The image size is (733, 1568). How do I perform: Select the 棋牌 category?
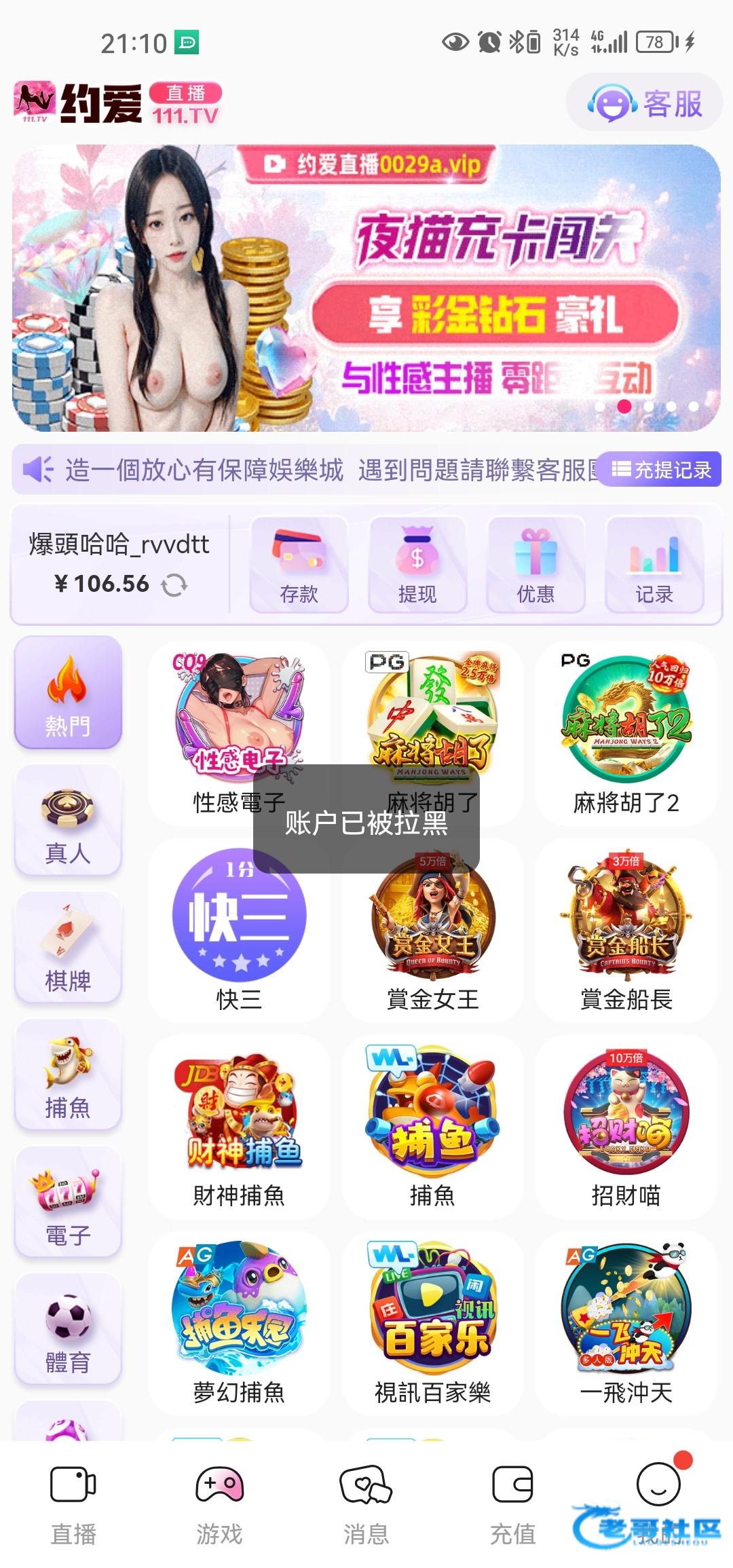[68, 948]
